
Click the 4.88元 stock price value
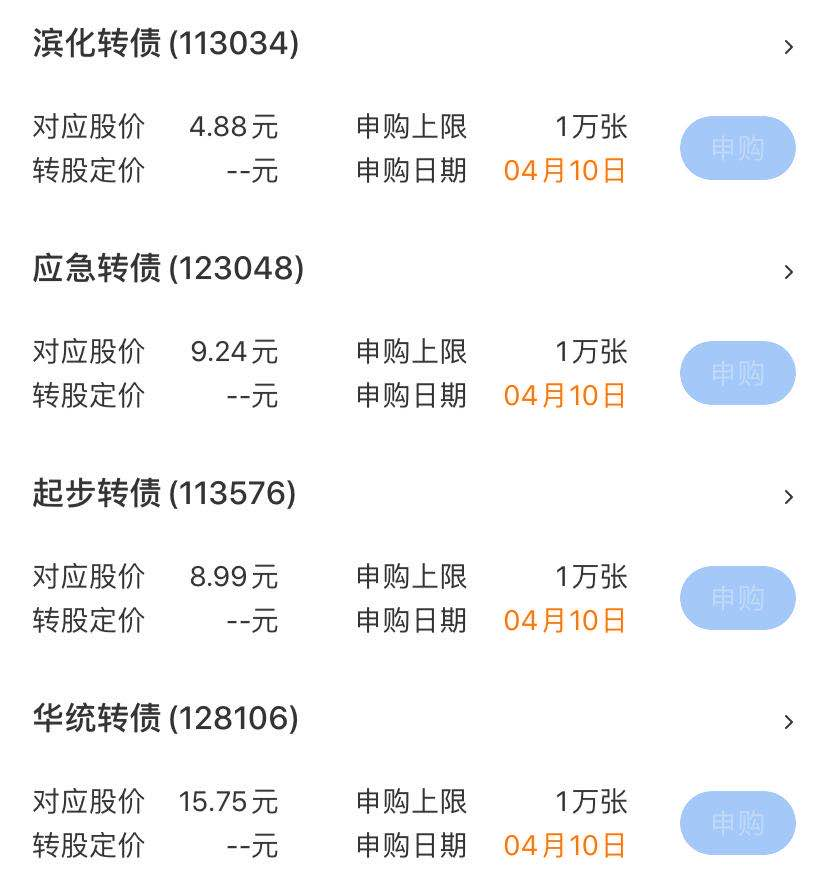coord(233,127)
